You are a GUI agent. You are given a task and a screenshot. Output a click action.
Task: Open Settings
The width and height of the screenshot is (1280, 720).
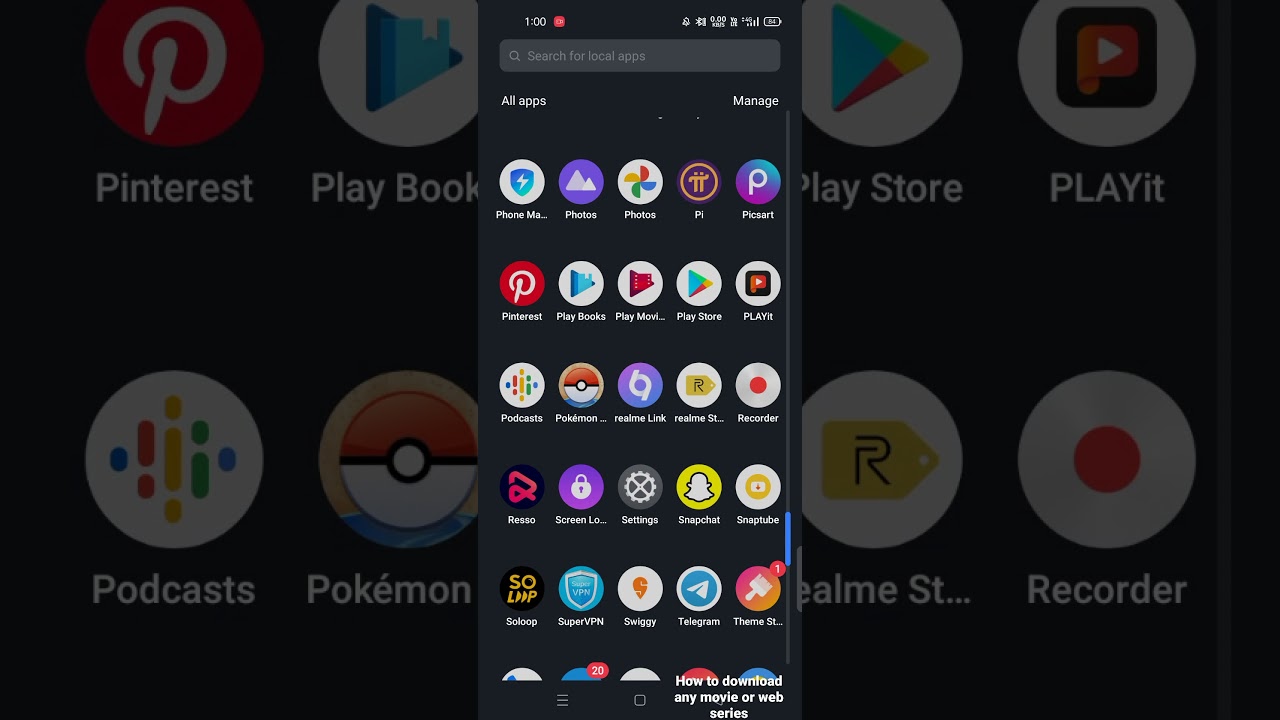[x=640, y=488]
